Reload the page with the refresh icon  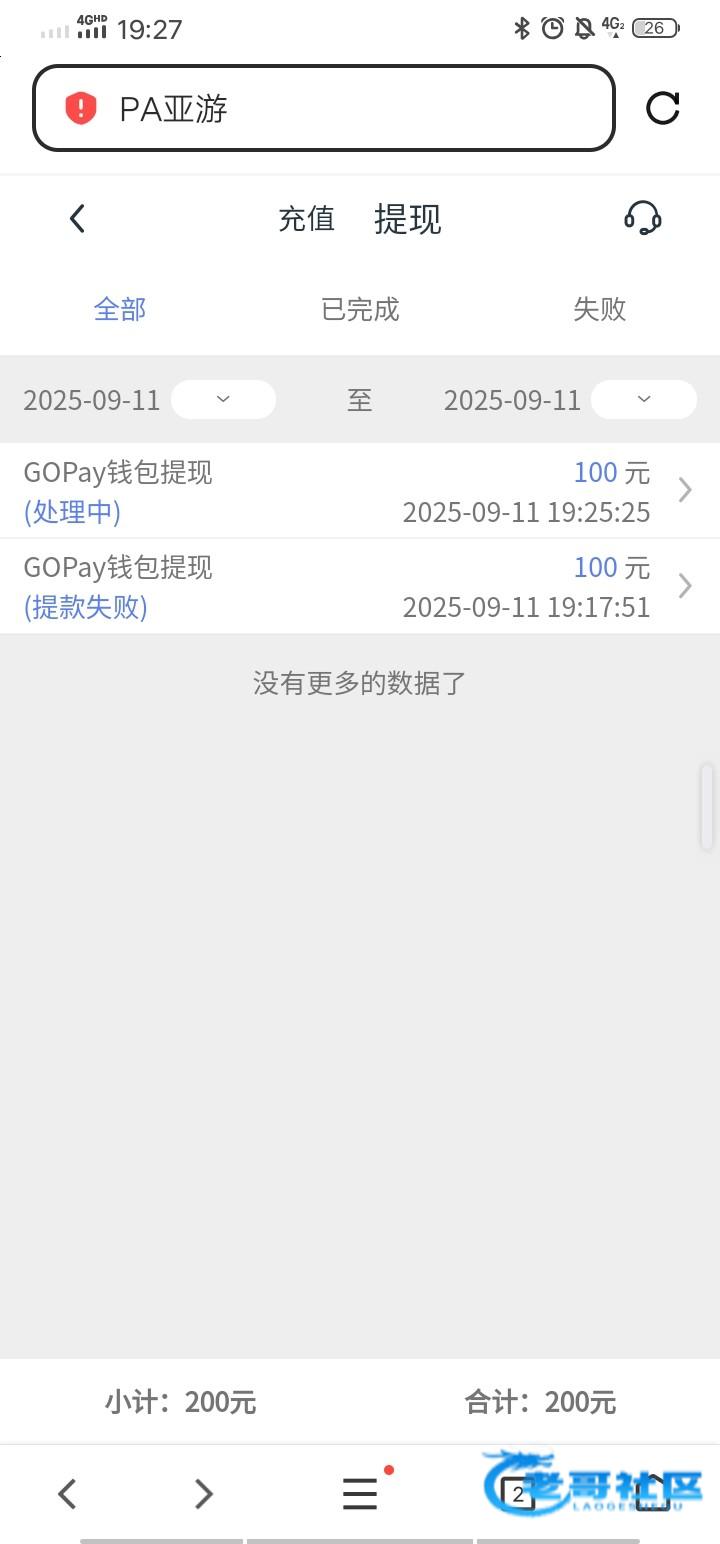click(x=663, y=108)
